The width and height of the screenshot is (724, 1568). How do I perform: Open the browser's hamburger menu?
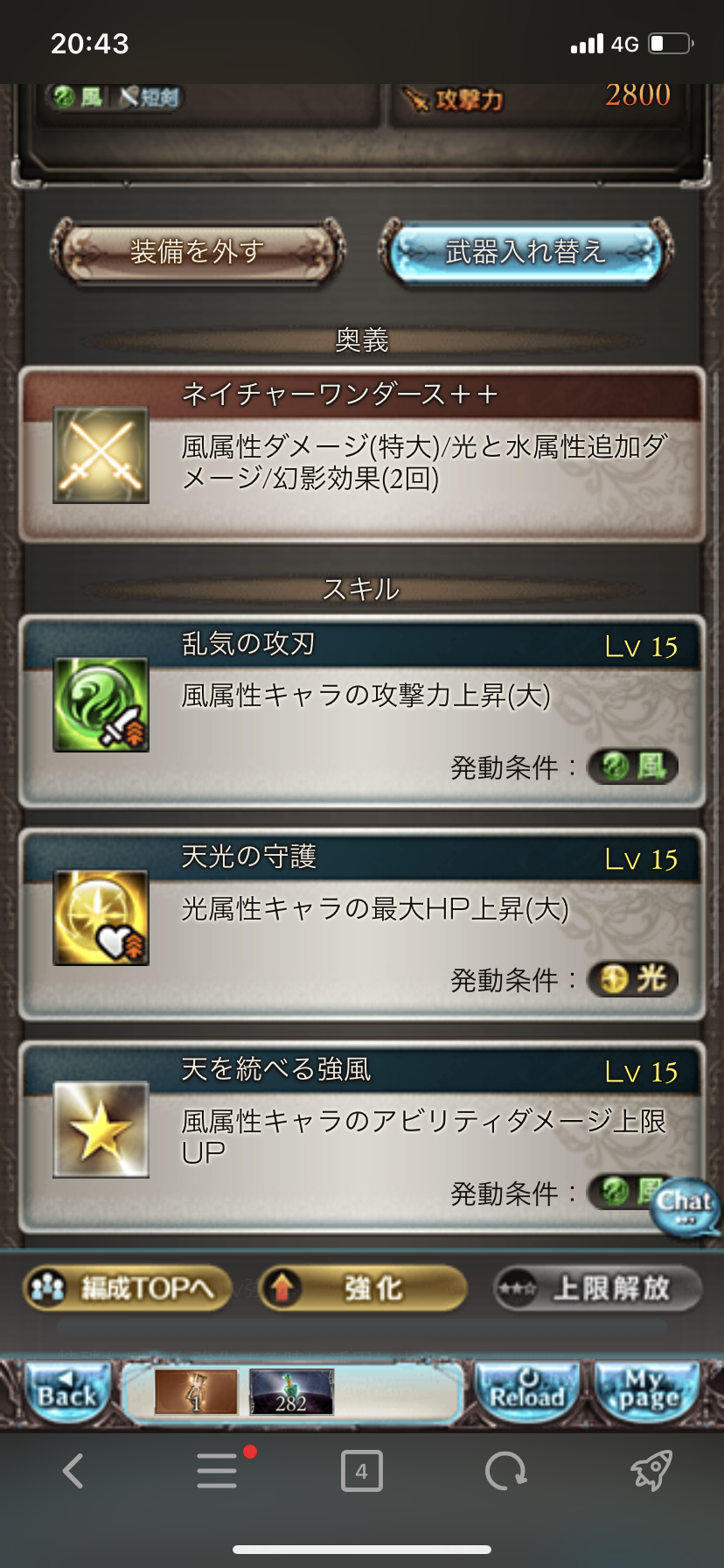pyautogui.click(x=217, y=1471)
